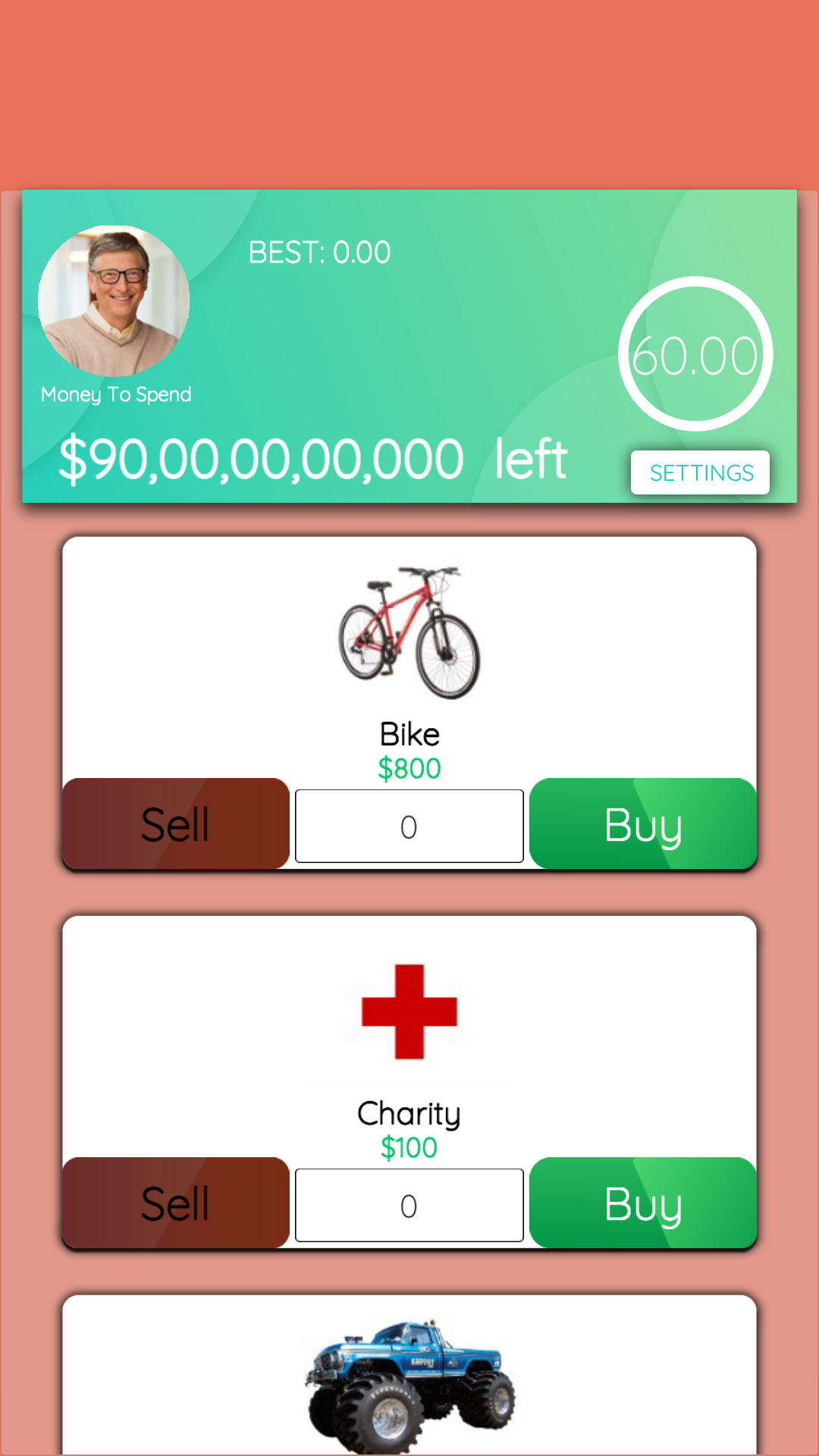
Task: Select the Charity quantity field
Action: [409, 1205]
